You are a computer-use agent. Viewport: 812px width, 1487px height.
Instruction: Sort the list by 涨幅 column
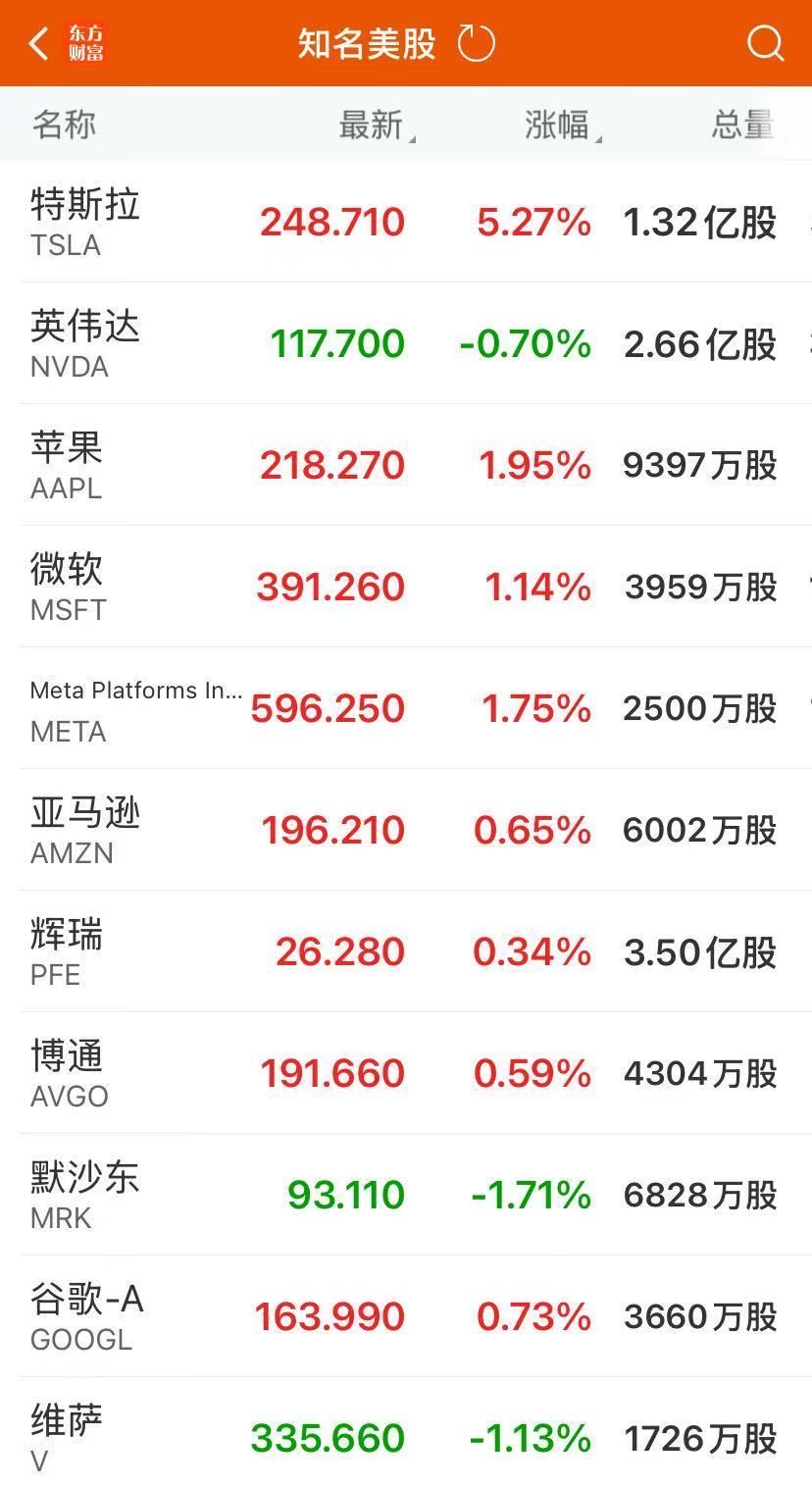pos(561,125)
